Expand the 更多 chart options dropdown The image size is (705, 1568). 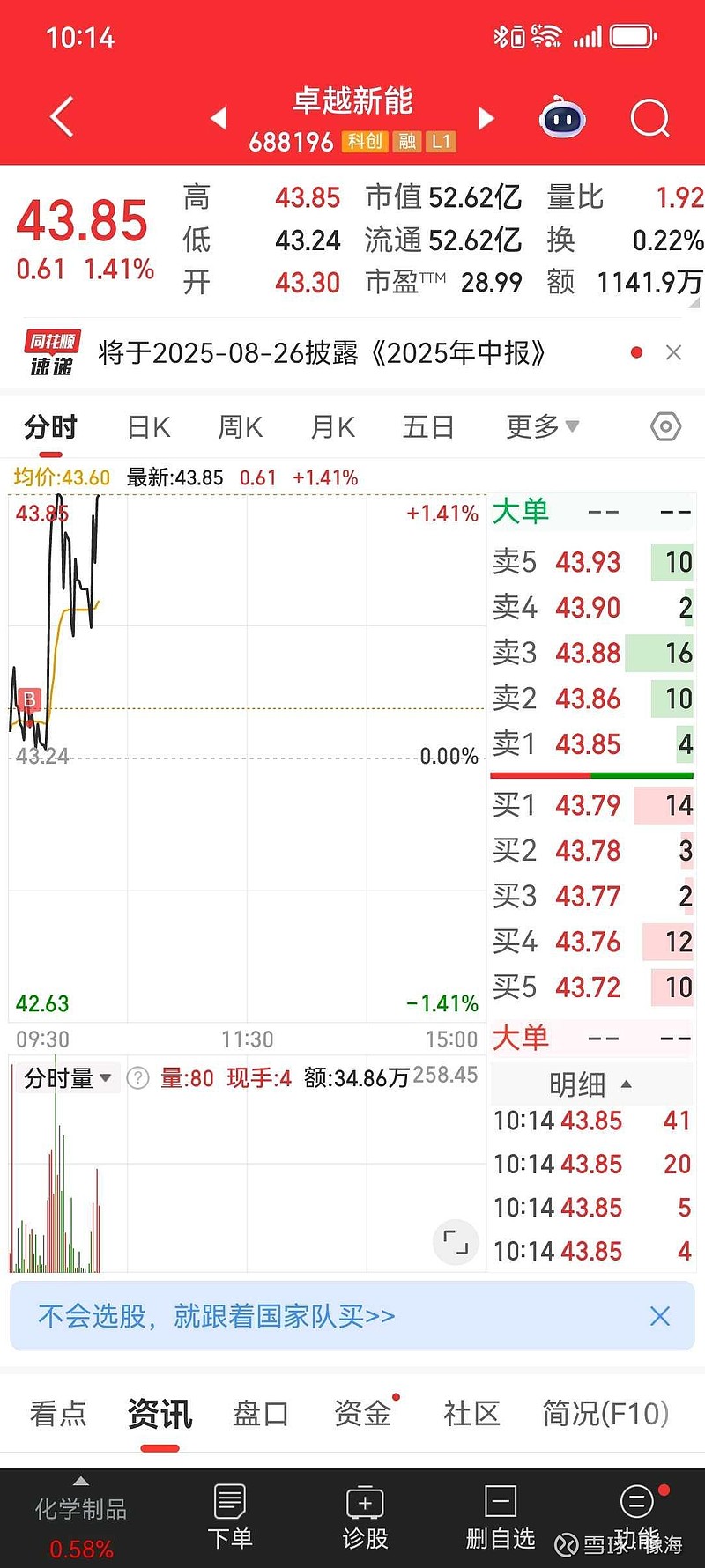pyautogui.click(x=542, y=426)
